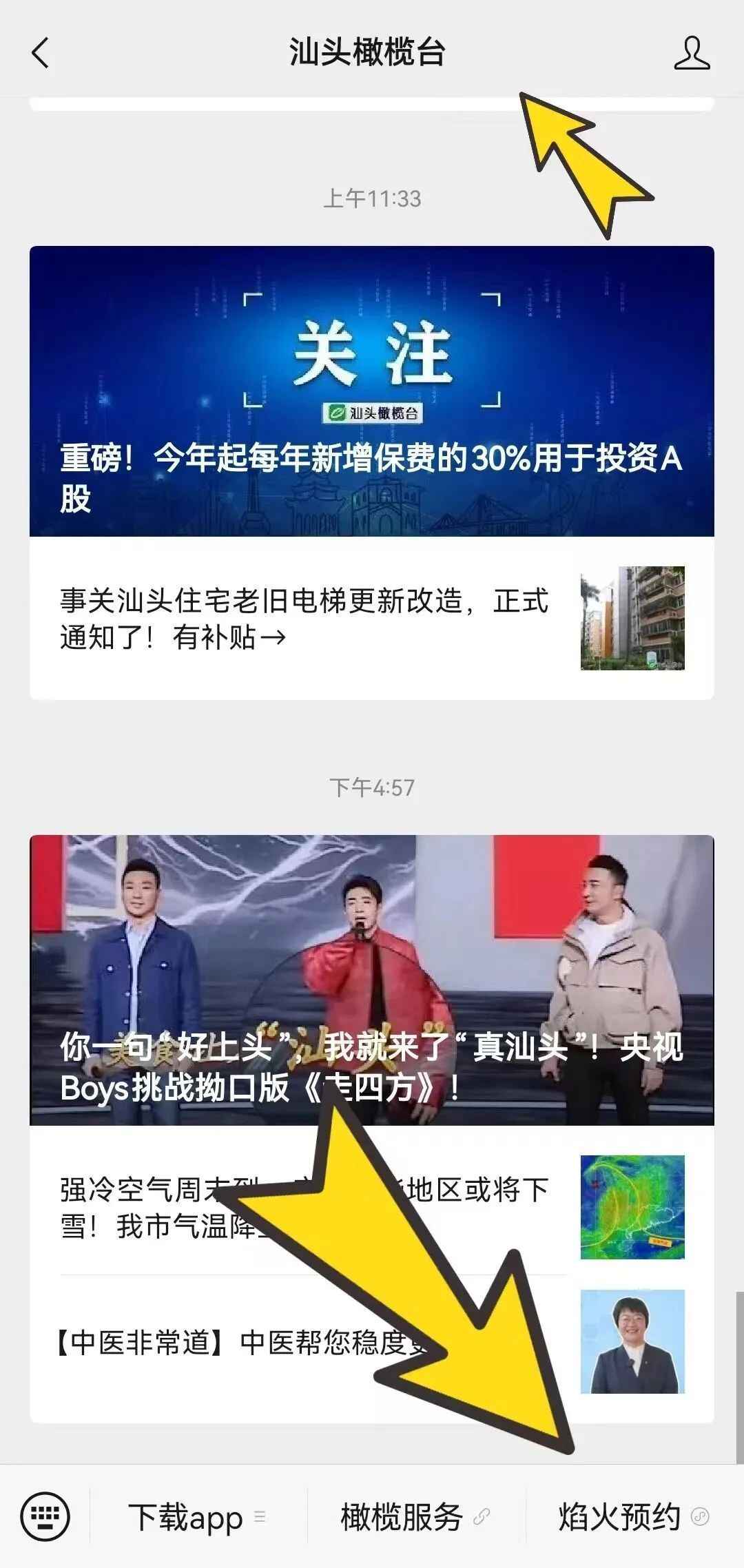Image resolution: width=744 pixels, height=1568 pixels.
Task: Go back from 汕头橄榄台 chat
Action: coord(41,53)
